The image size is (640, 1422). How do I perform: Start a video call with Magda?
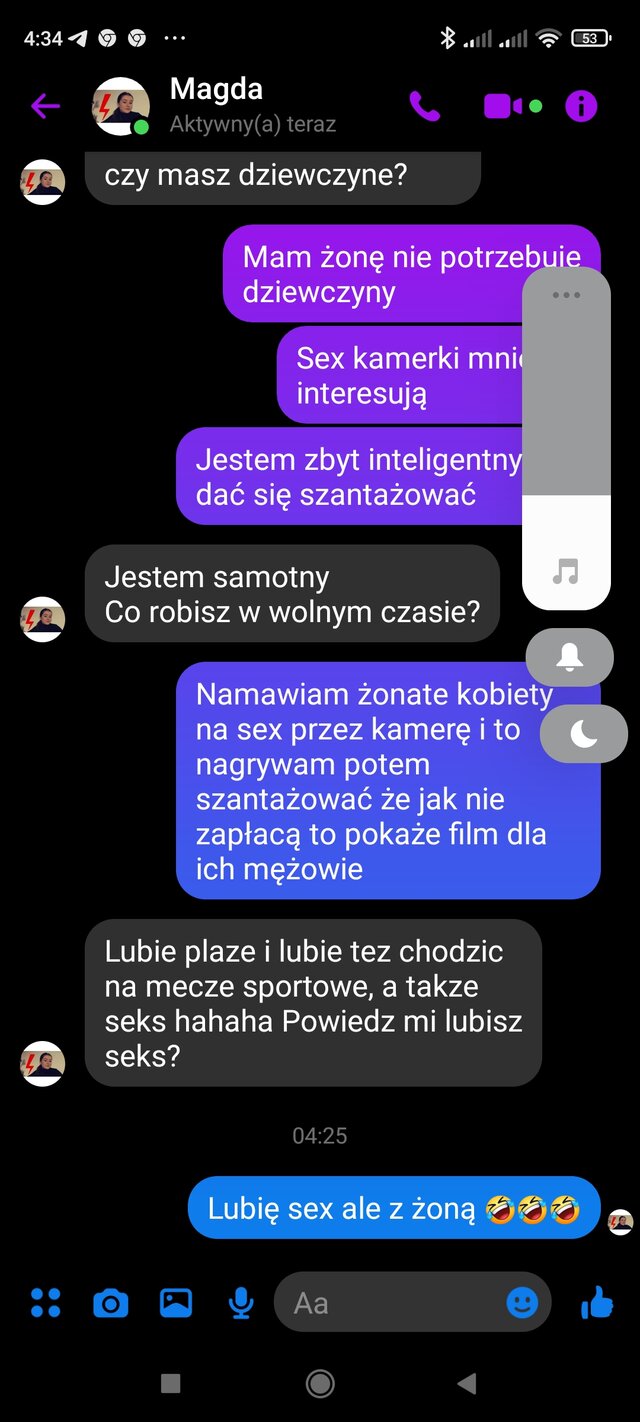click(x=503, y=105)
